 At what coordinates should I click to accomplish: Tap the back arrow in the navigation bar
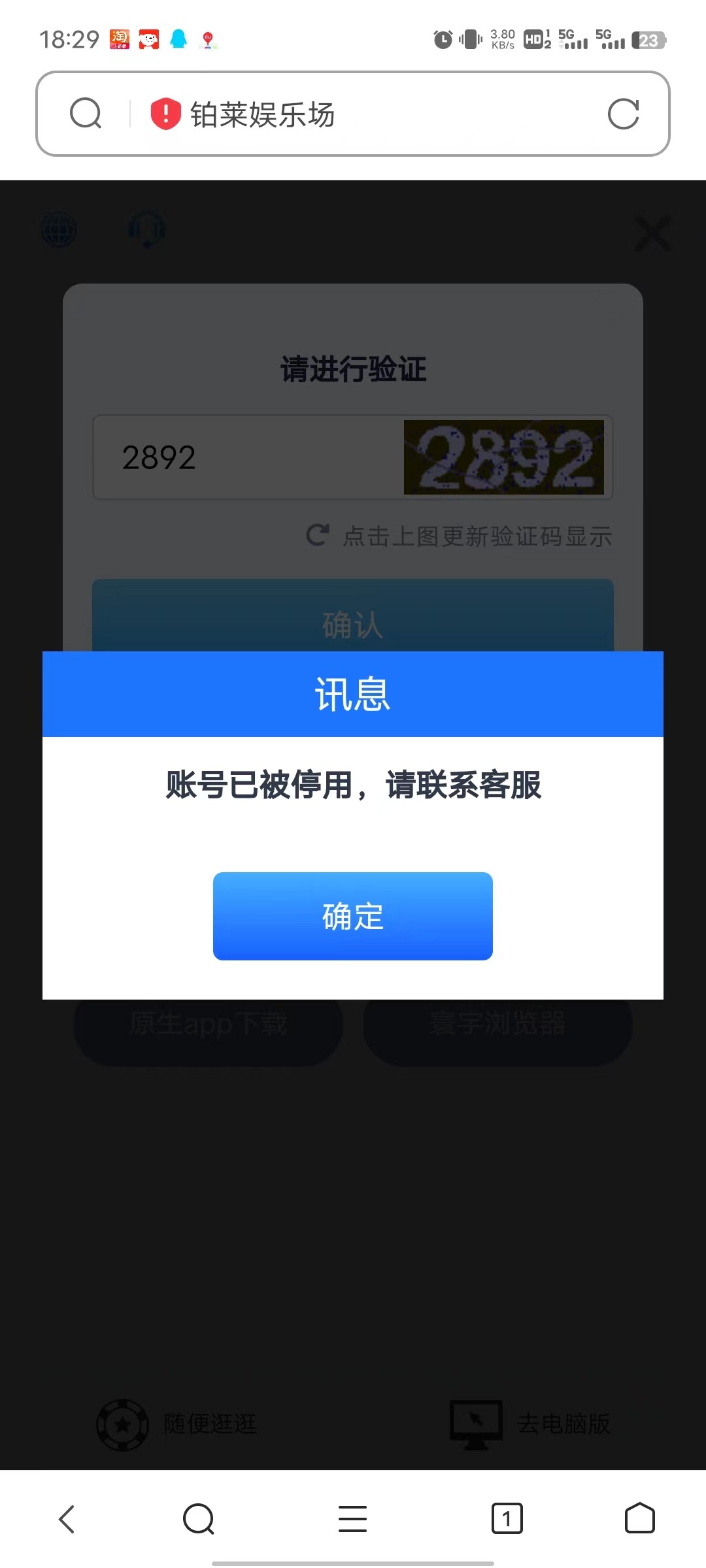pyautogui.click(x=67, y=1519)
